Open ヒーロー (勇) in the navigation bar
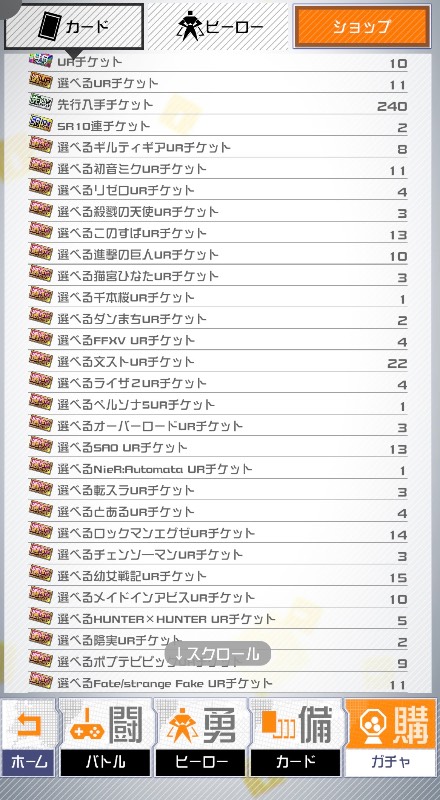Image resolution: width=440 pixels, height=800 pixels. point(200,737)
